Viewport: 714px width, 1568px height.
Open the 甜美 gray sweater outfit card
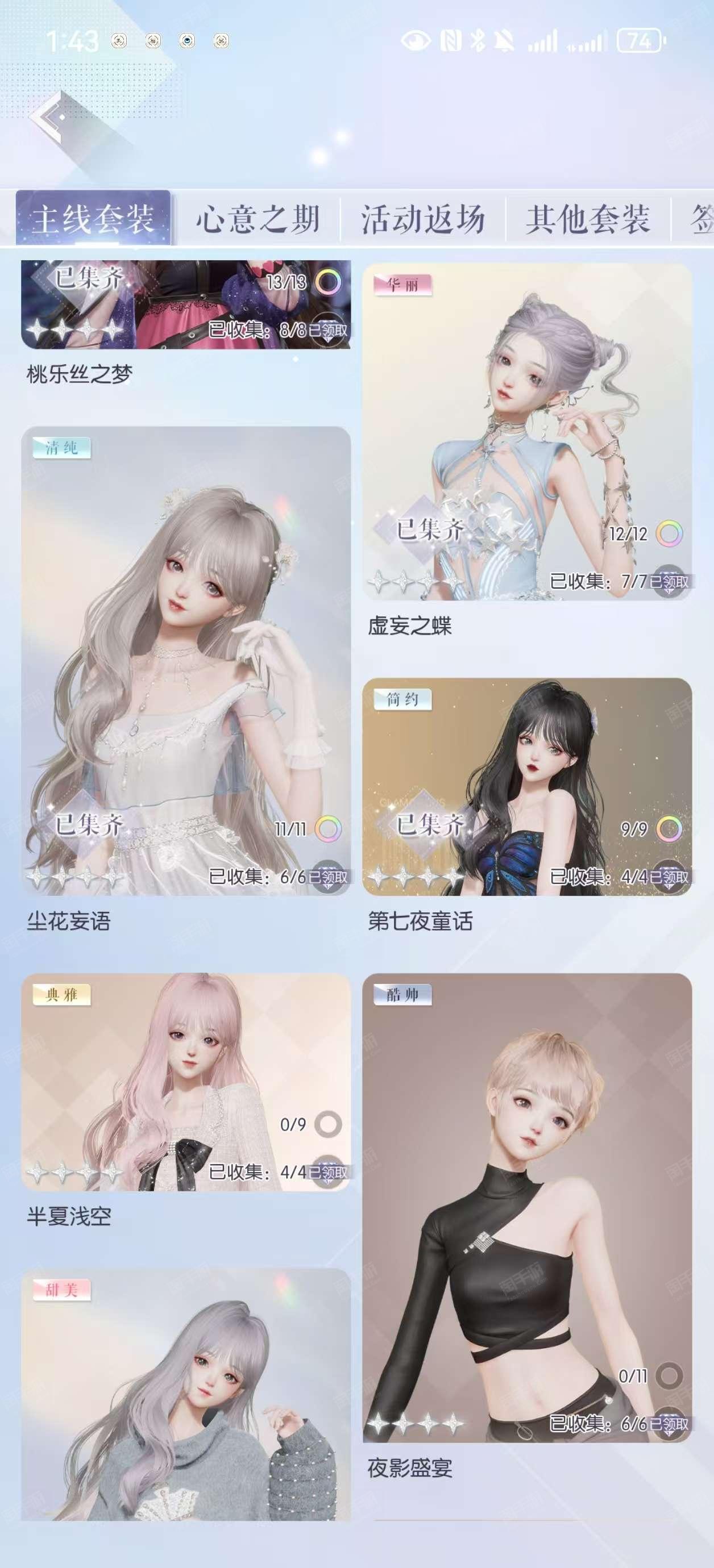point(186,1394)
